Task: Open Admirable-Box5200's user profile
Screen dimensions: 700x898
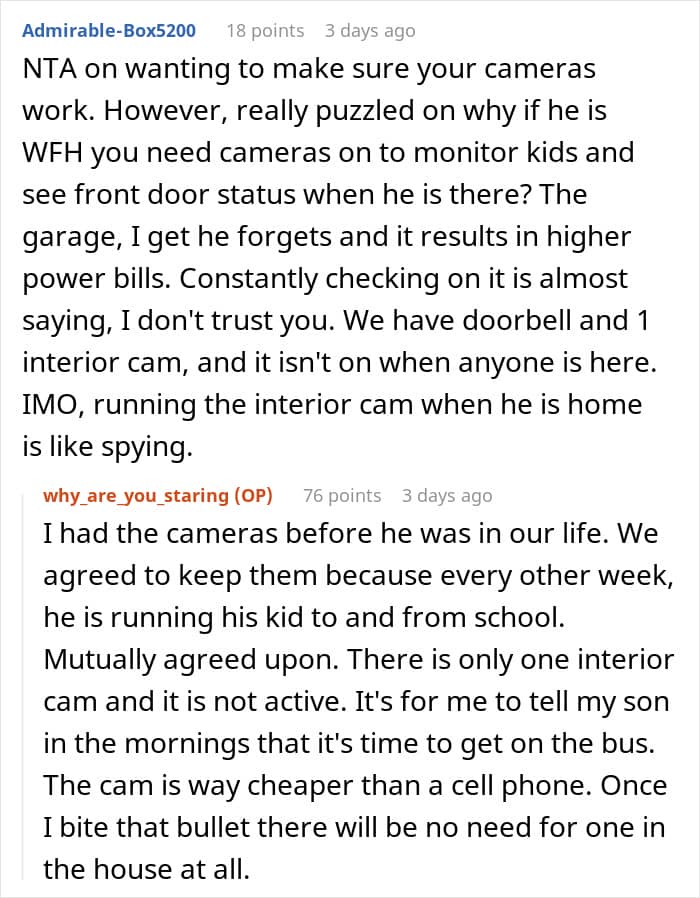Action: pos(109,30)
